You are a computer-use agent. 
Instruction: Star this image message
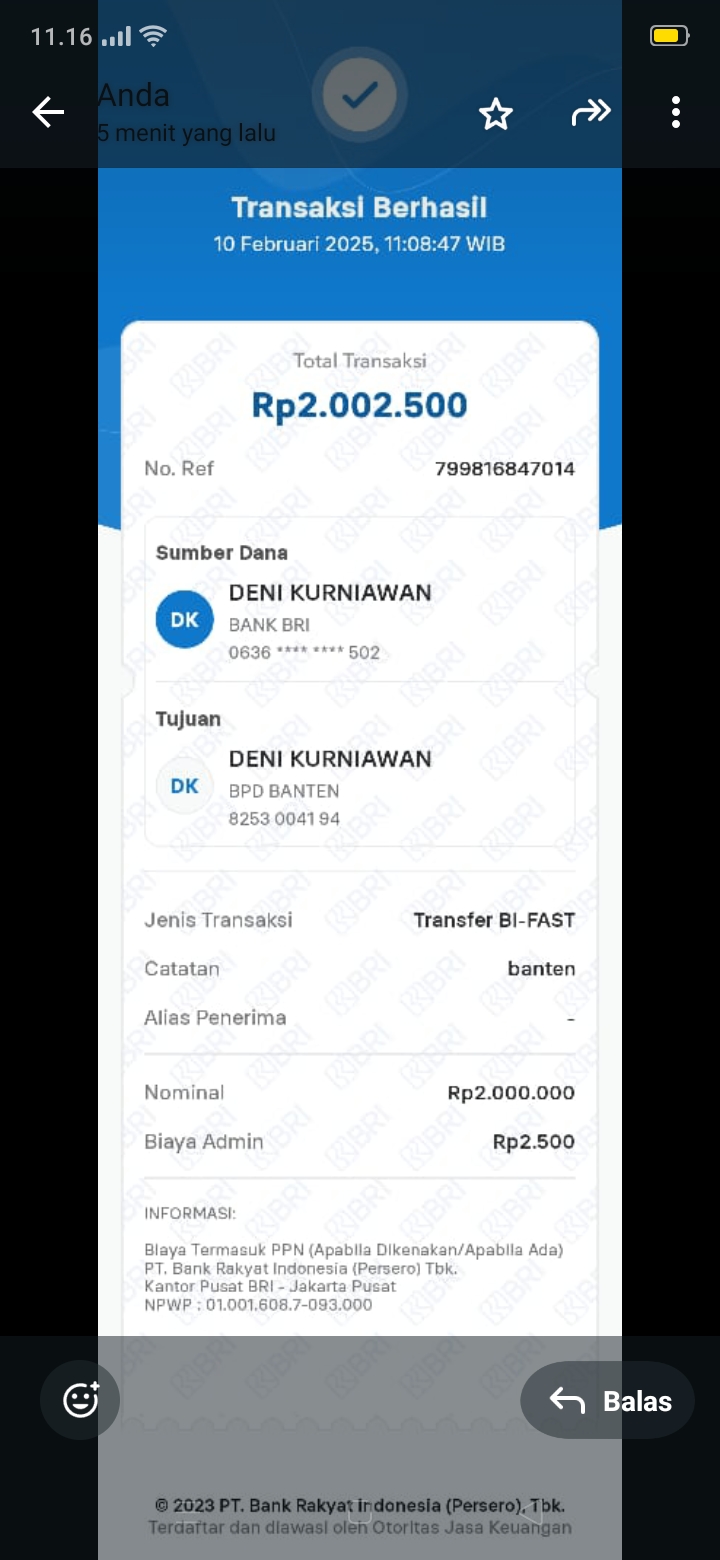(x=495, y=114)
